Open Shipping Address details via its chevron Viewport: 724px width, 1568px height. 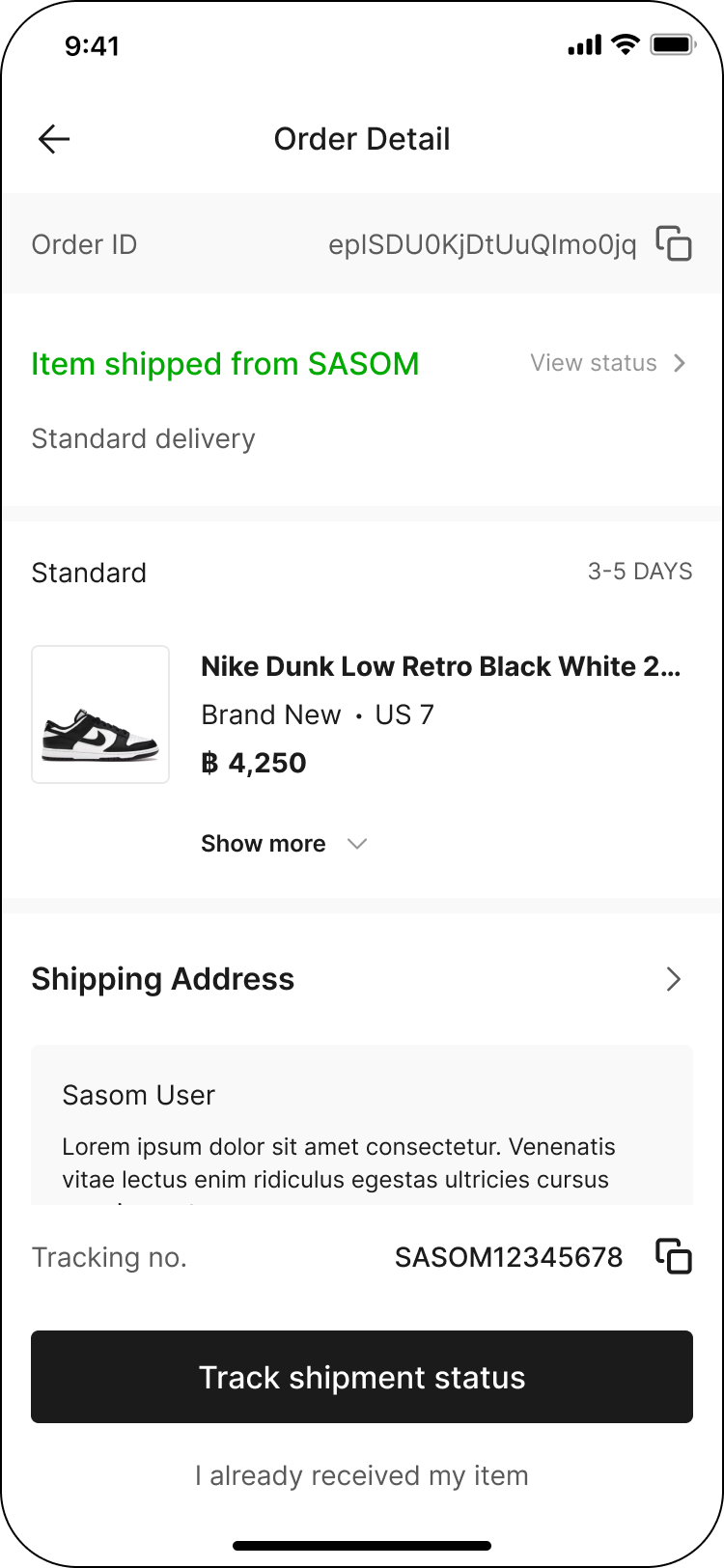pos(674,979)
